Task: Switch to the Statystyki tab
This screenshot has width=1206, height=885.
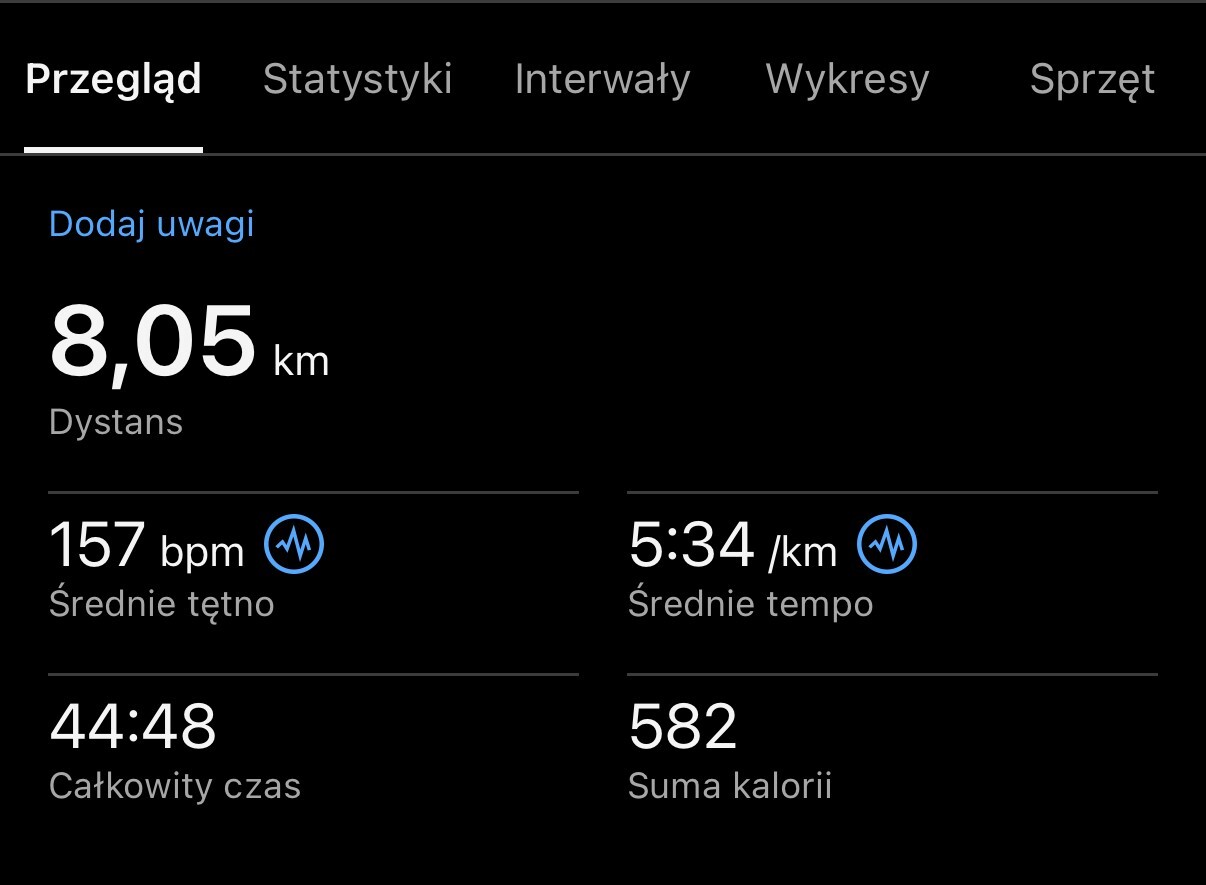Action: point(357,80)
